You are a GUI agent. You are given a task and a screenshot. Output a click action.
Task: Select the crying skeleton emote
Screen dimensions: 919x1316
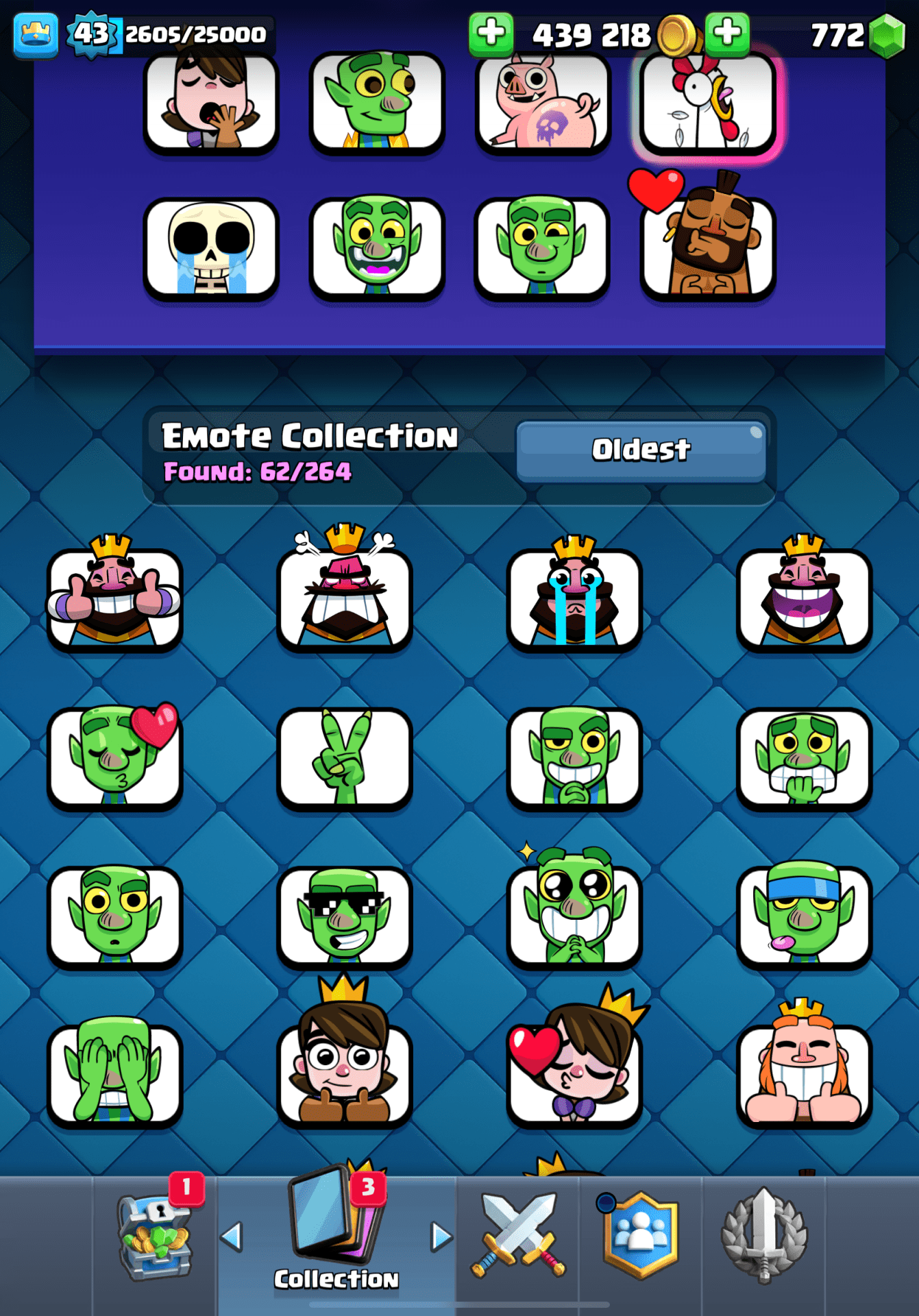point(211,248)
